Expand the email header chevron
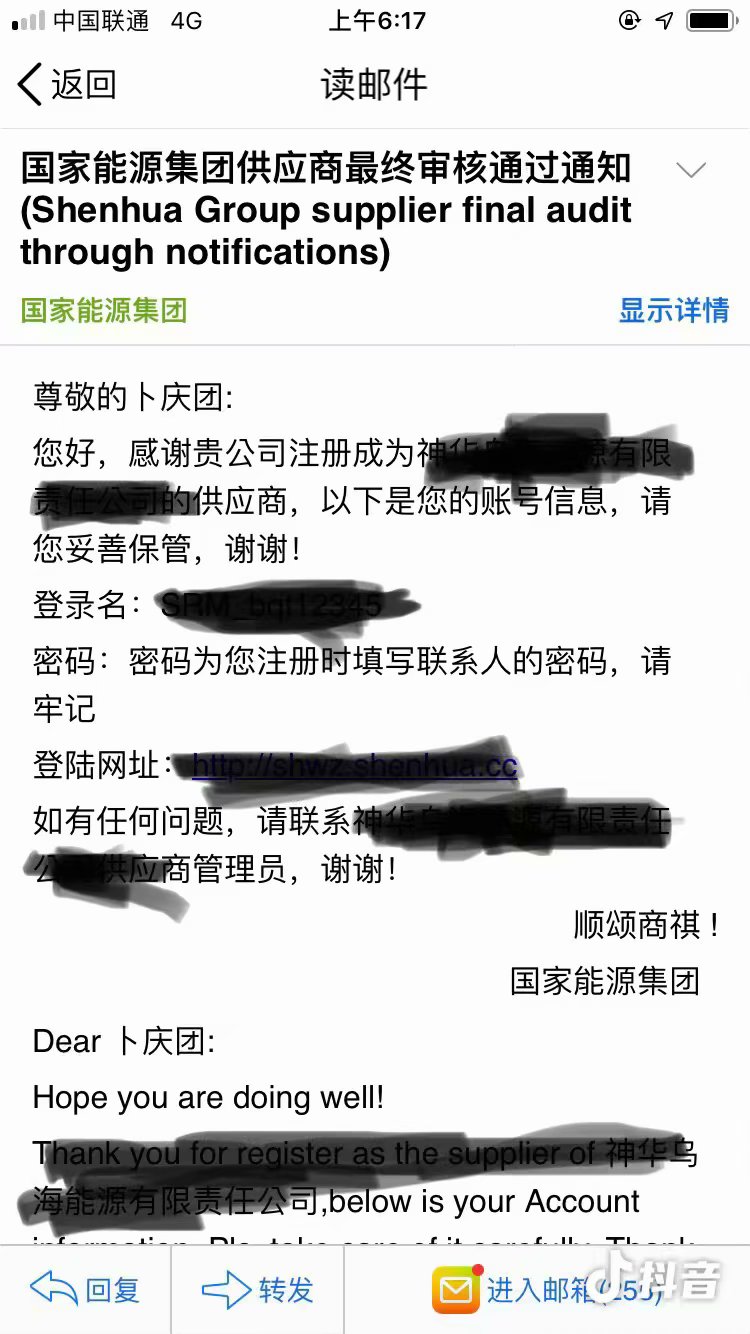 click(691, 170)
